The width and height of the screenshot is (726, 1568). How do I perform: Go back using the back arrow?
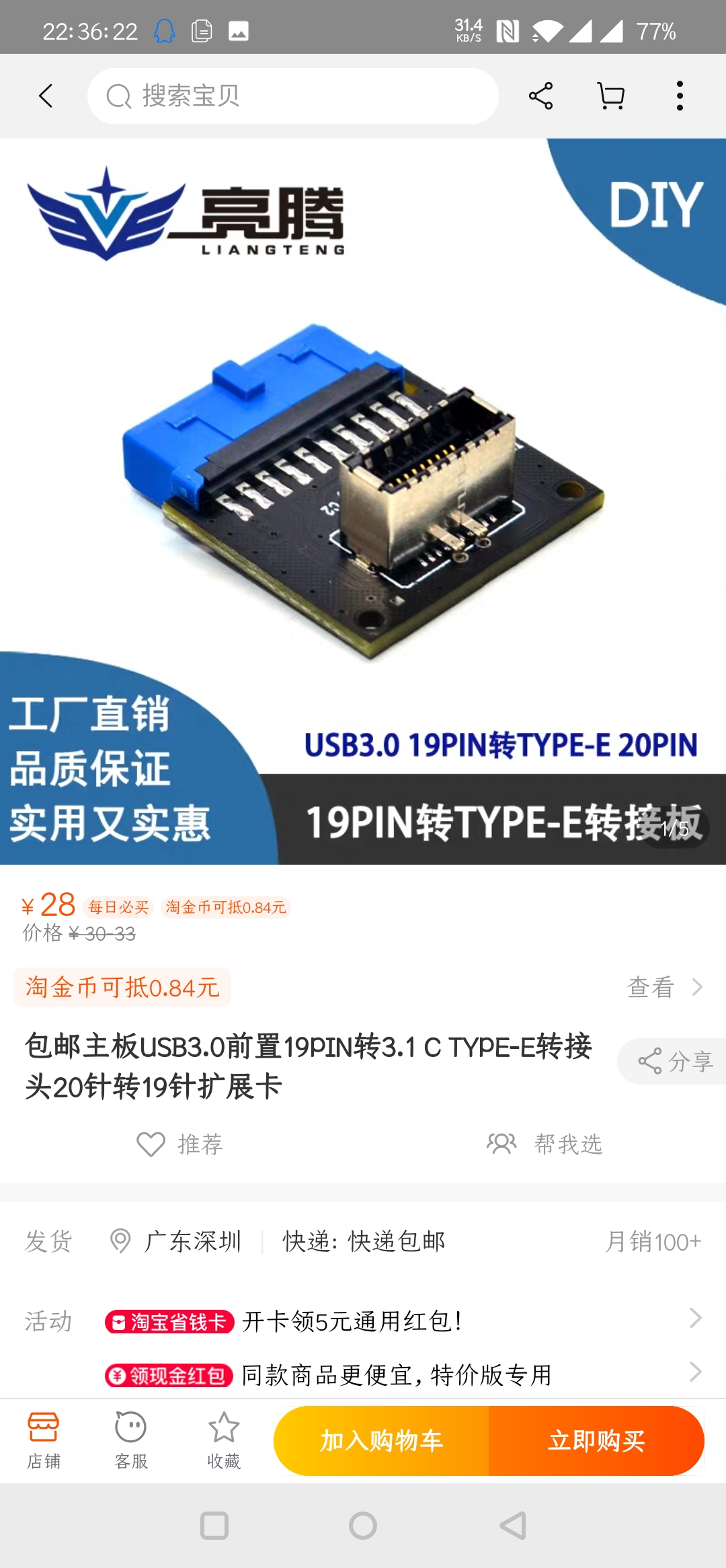pos(44,95)
